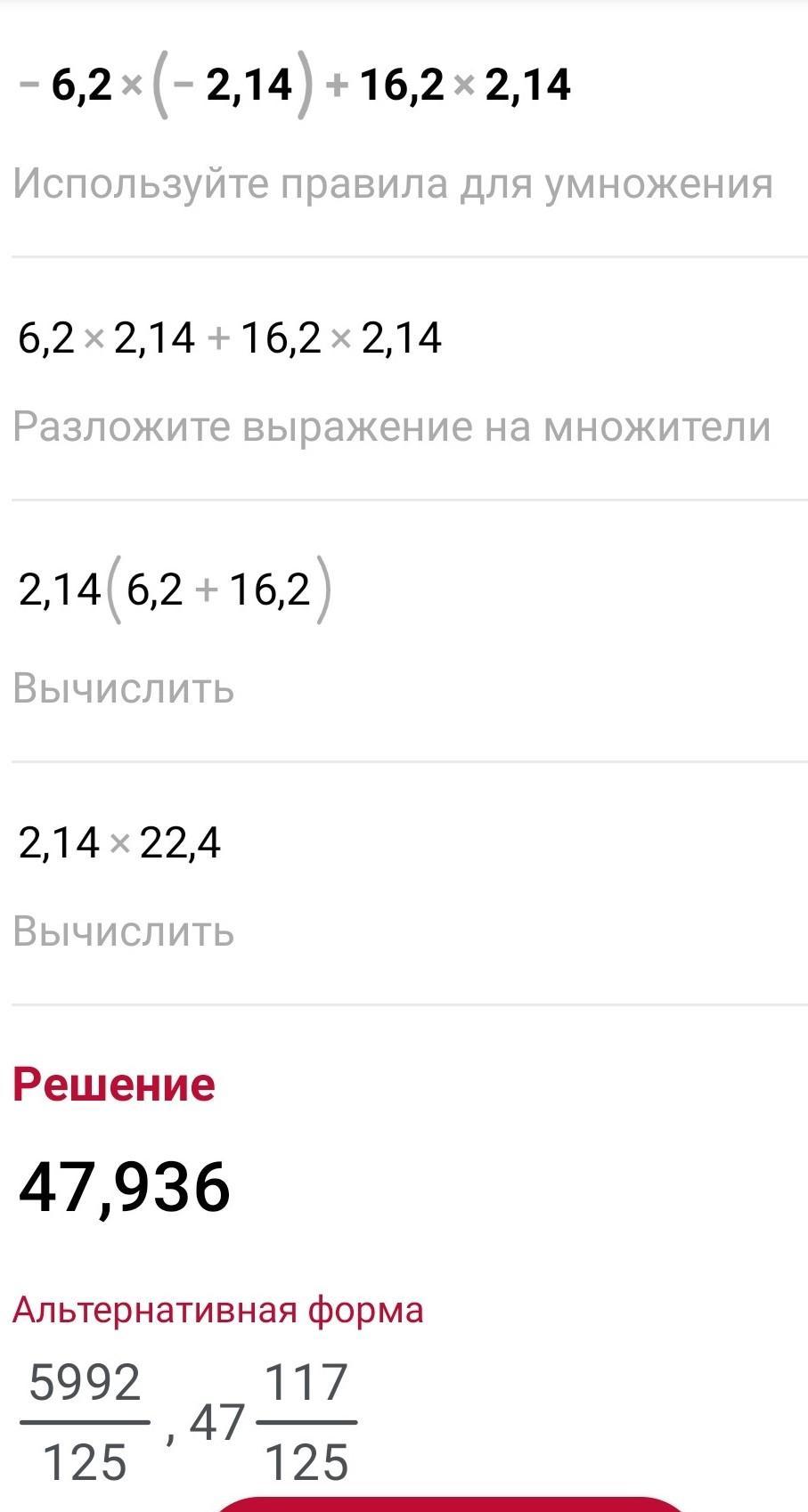Viewport: 808px width, 1512px height.
Task: Expand the 'Используйте правила для умножения' step
Action: coord(393,184)
